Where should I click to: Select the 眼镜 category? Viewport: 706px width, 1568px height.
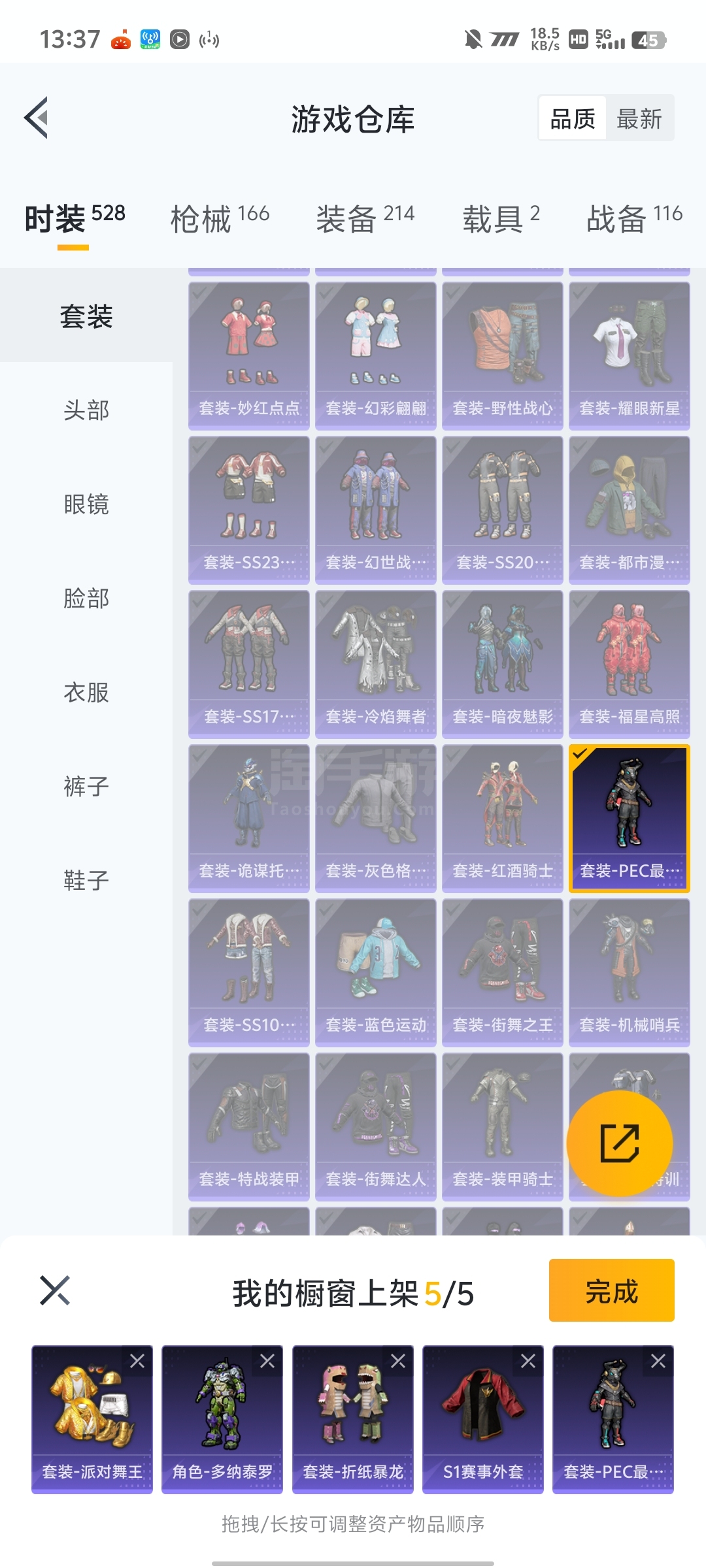pyautogui.click(x=86, y=504)
